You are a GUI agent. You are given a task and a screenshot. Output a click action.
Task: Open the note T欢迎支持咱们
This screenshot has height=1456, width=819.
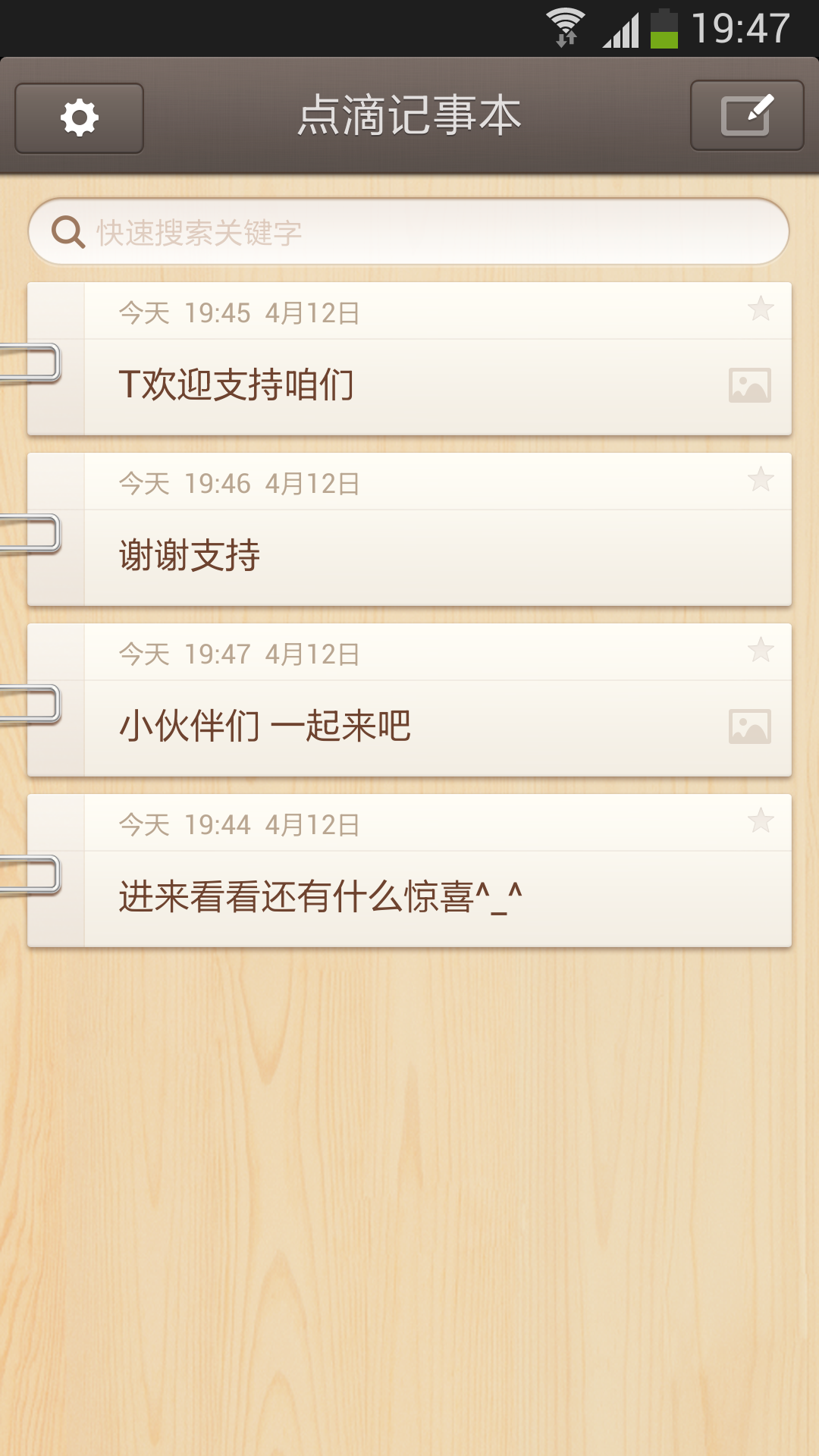[x=409, y=385]
